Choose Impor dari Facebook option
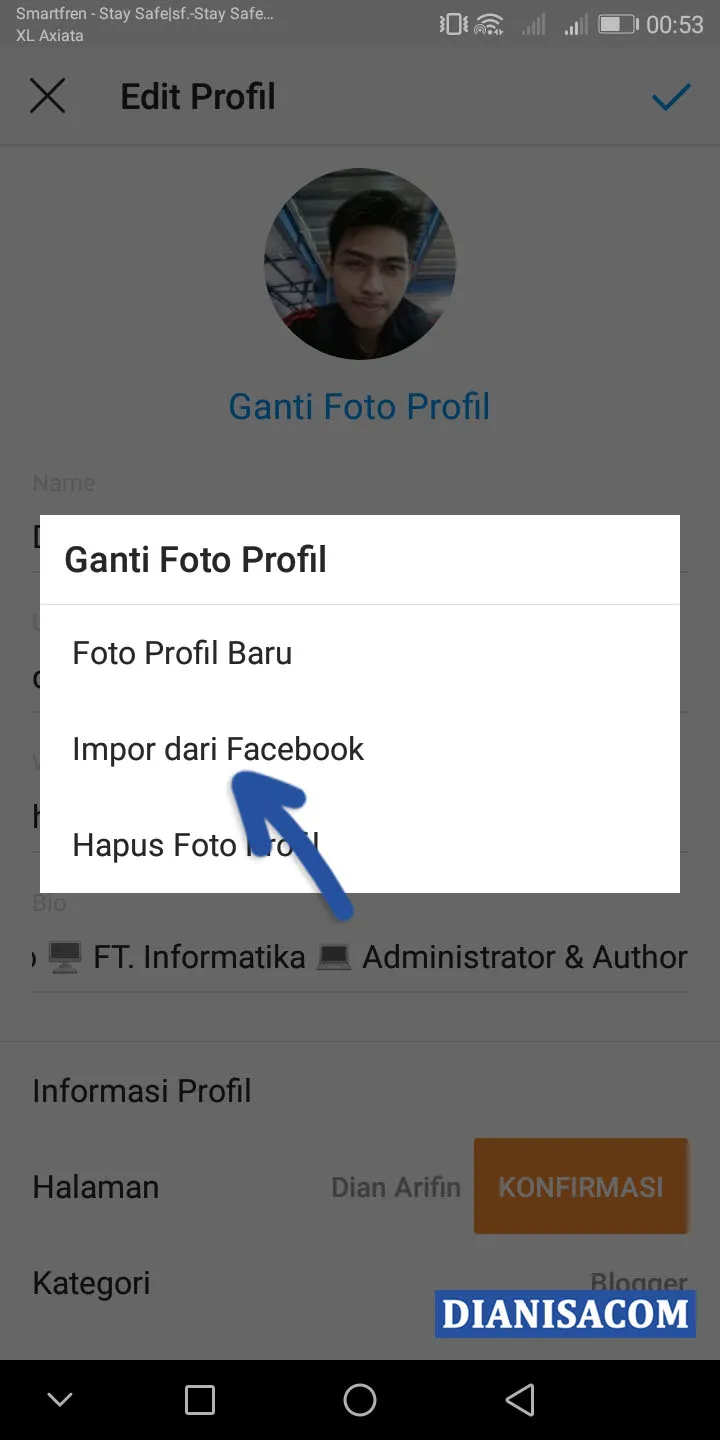720x1440 pixels. [x=218, y=748]
